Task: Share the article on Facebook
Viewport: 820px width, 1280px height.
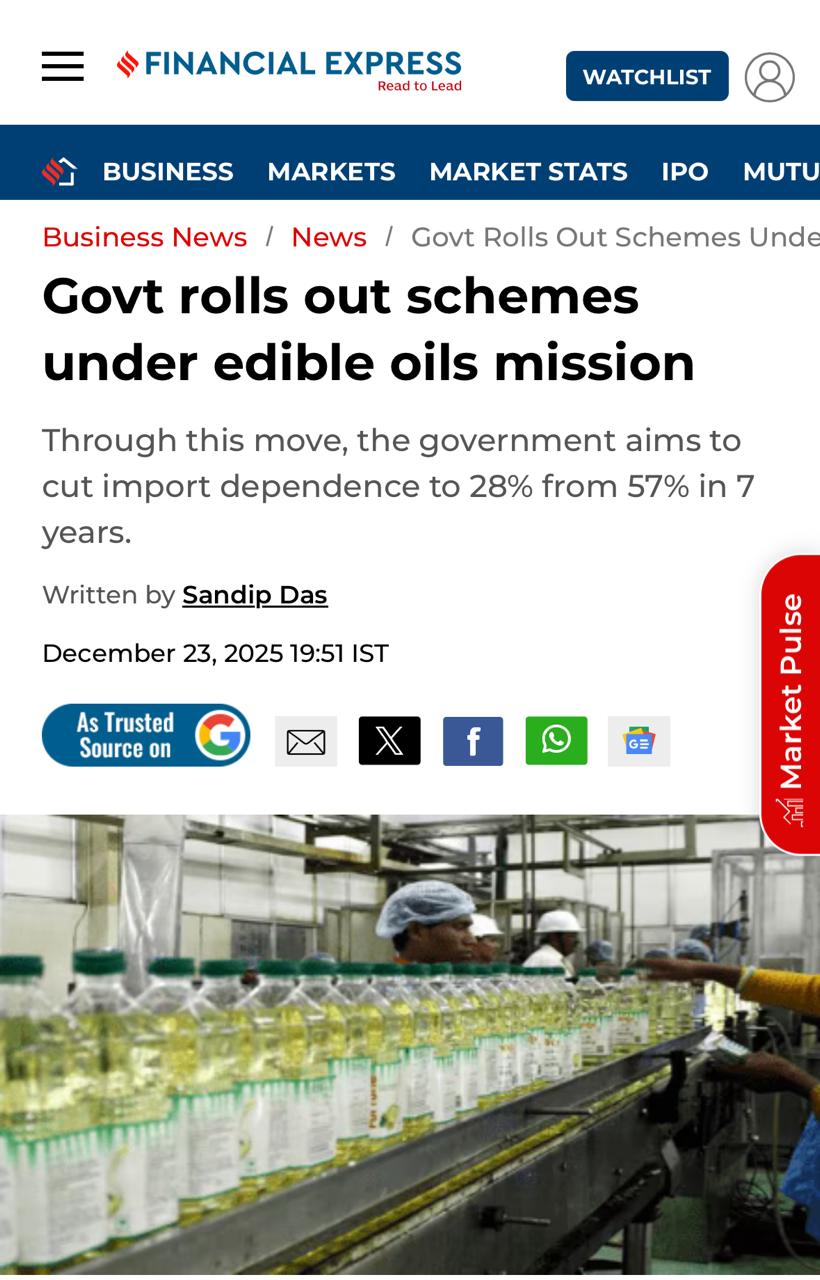Action: (472, 741)
